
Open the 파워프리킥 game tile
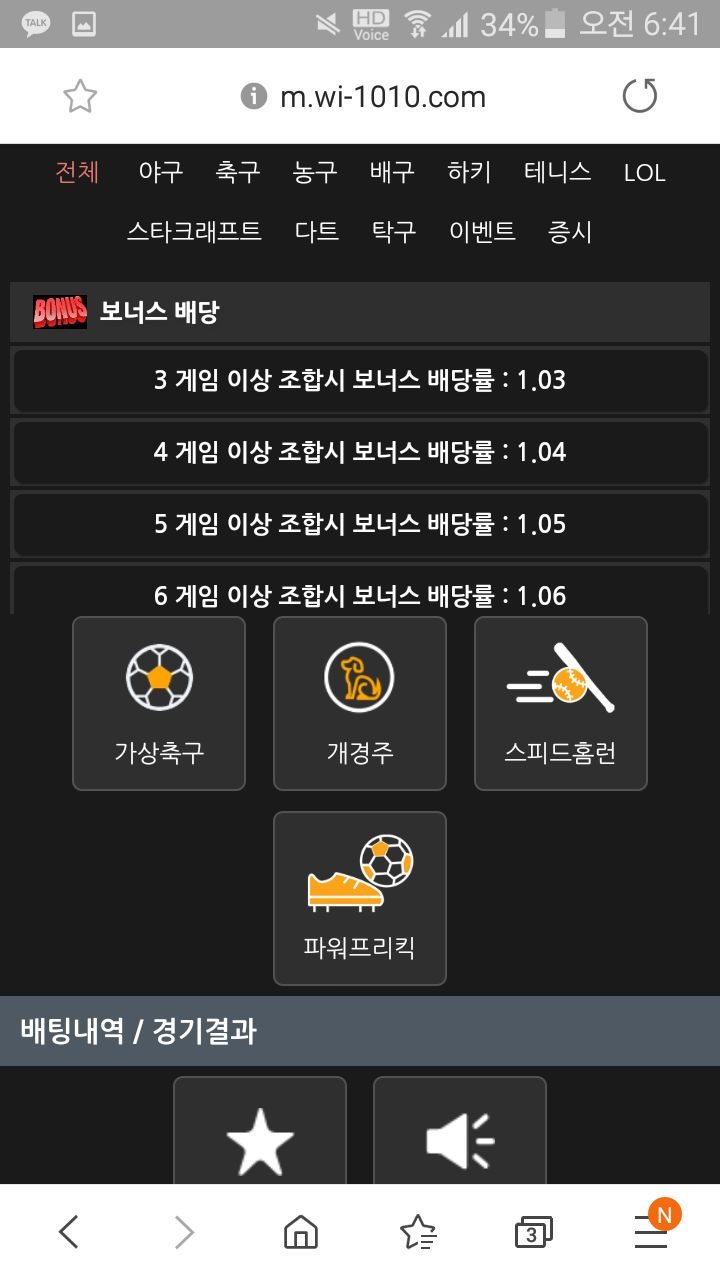coord(360,898)
